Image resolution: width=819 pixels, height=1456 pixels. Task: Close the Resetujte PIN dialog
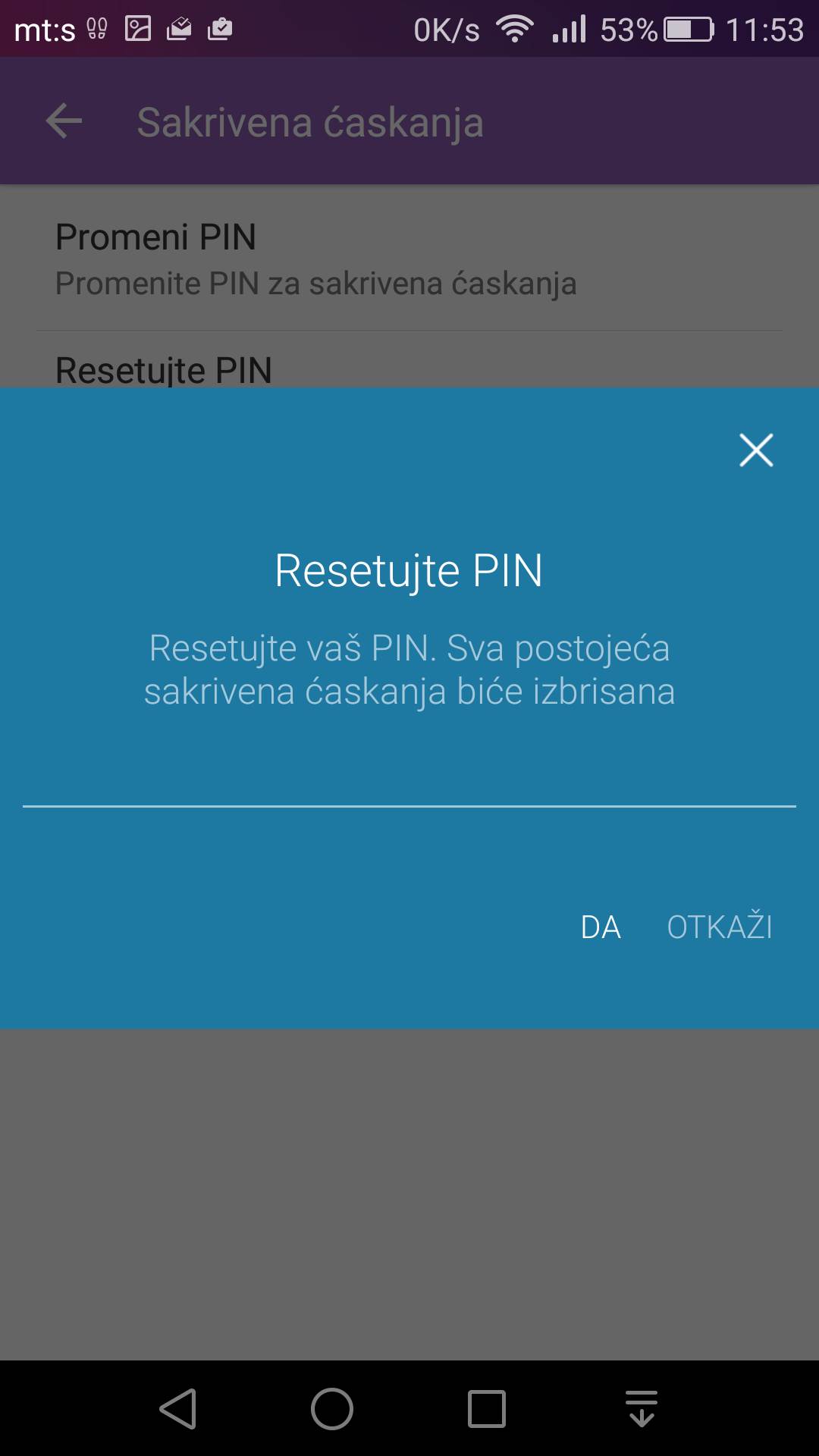(756, 450)
